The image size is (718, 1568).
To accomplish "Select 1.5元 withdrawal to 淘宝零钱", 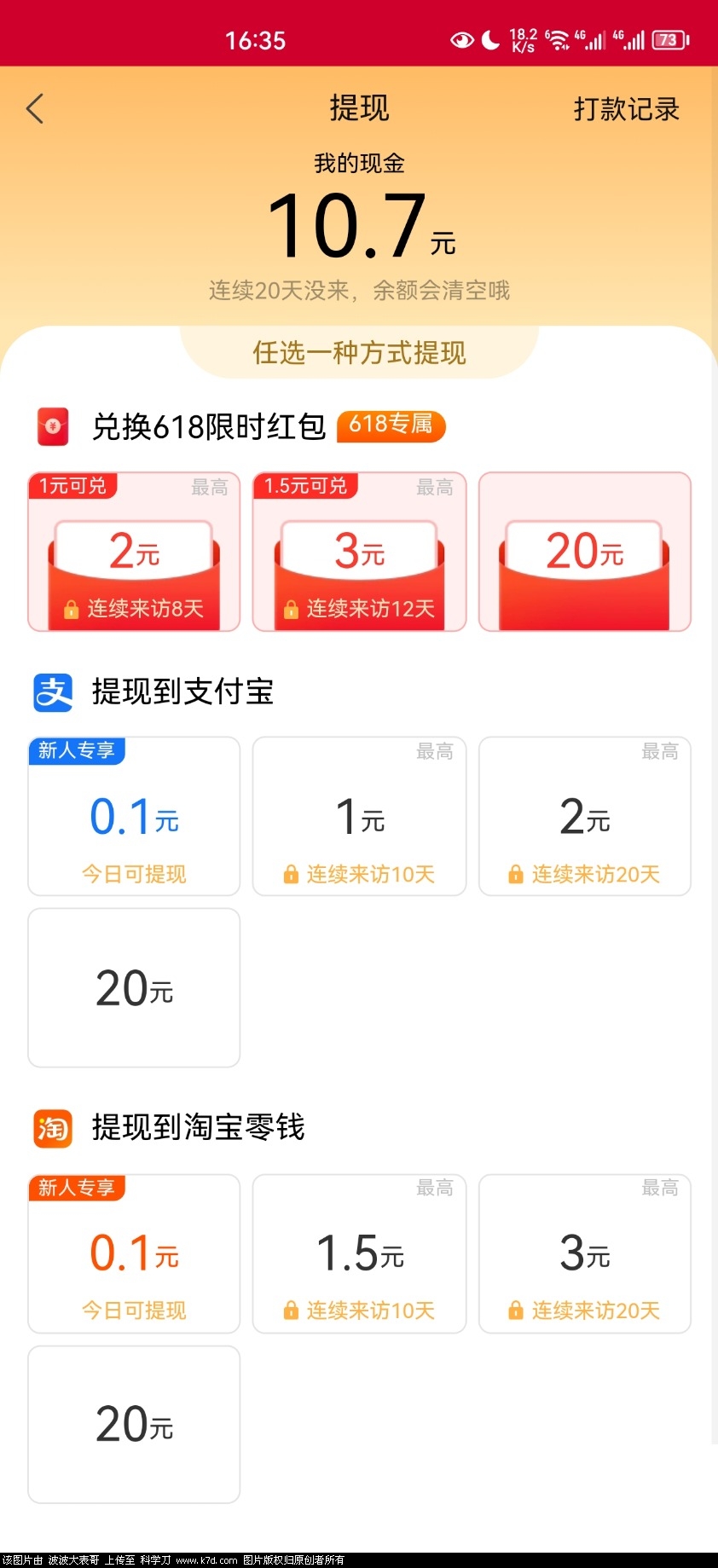I will click(360, 1253).
